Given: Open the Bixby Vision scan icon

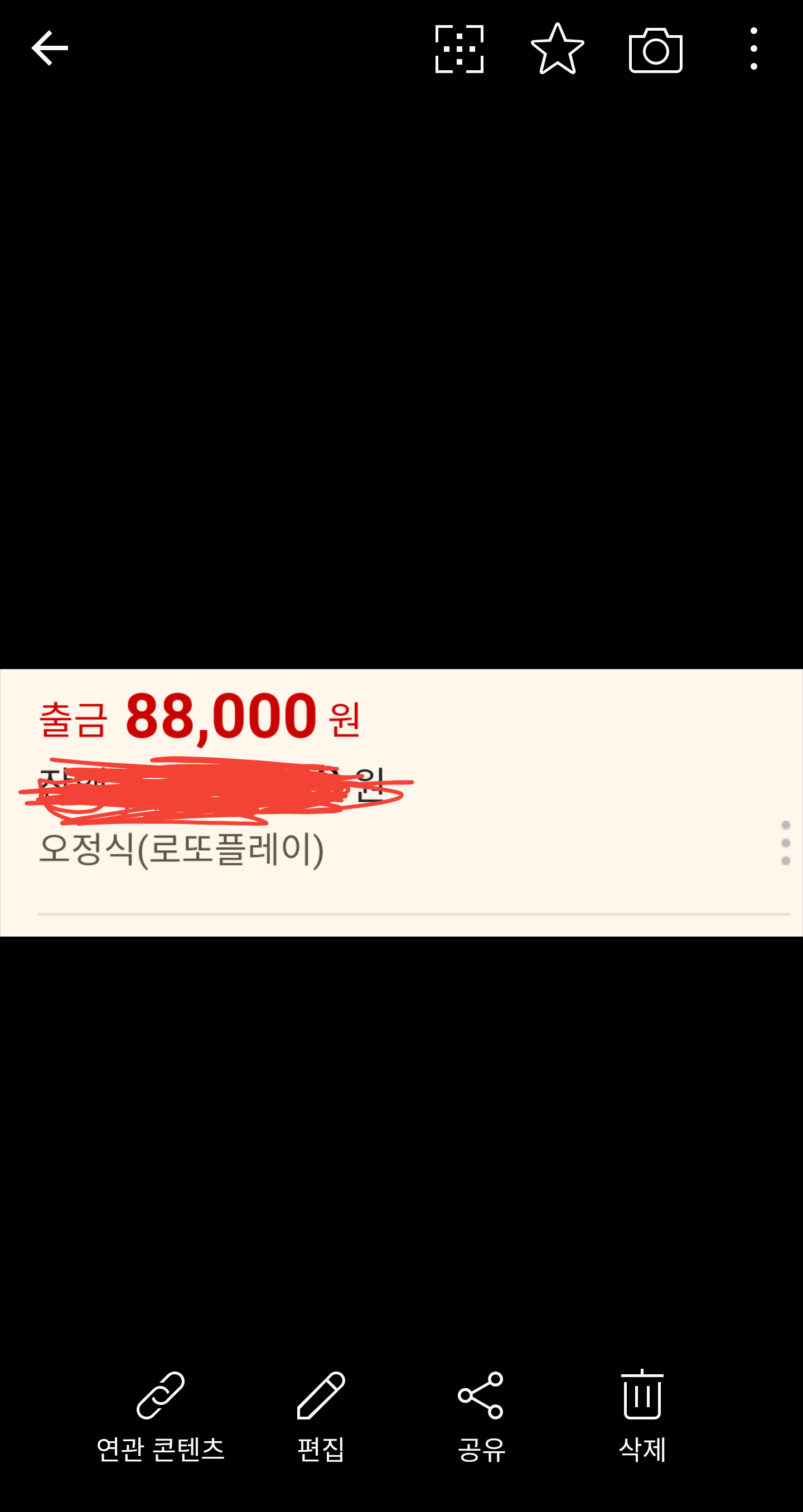Looking at the screenshot, I should coord(459,49).
